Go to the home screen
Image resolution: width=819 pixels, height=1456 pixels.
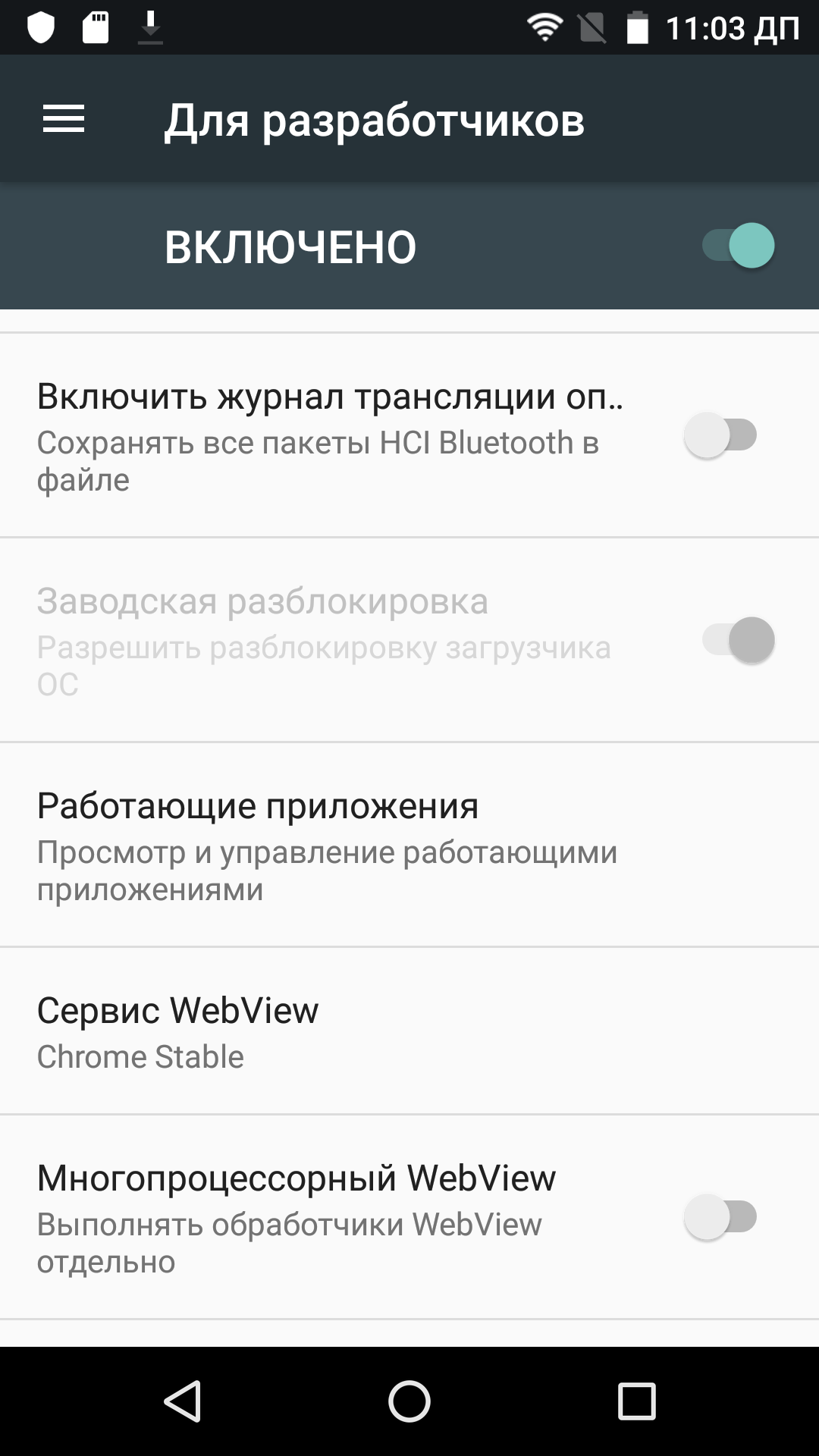click(409, 1401)
